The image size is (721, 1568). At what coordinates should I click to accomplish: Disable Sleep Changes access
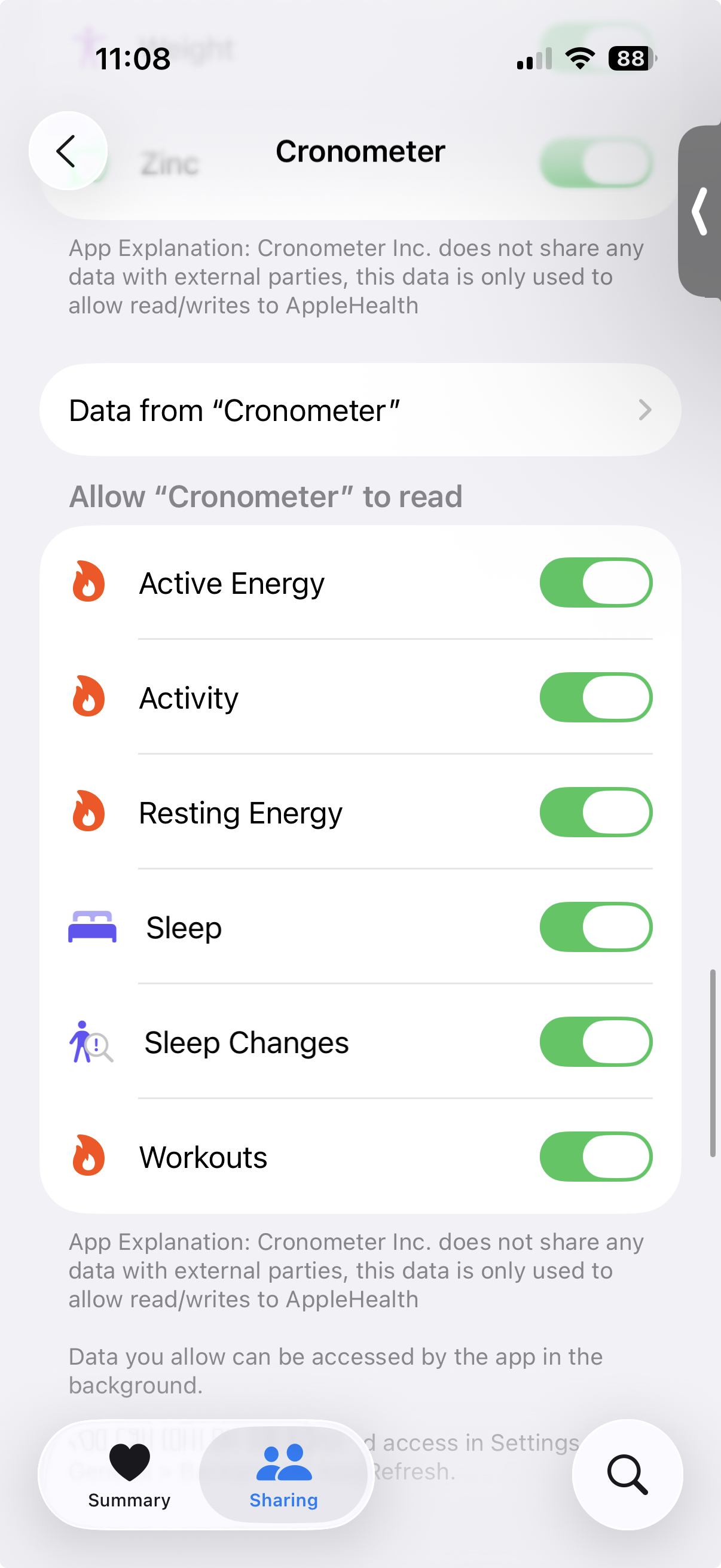point(595,1042)
